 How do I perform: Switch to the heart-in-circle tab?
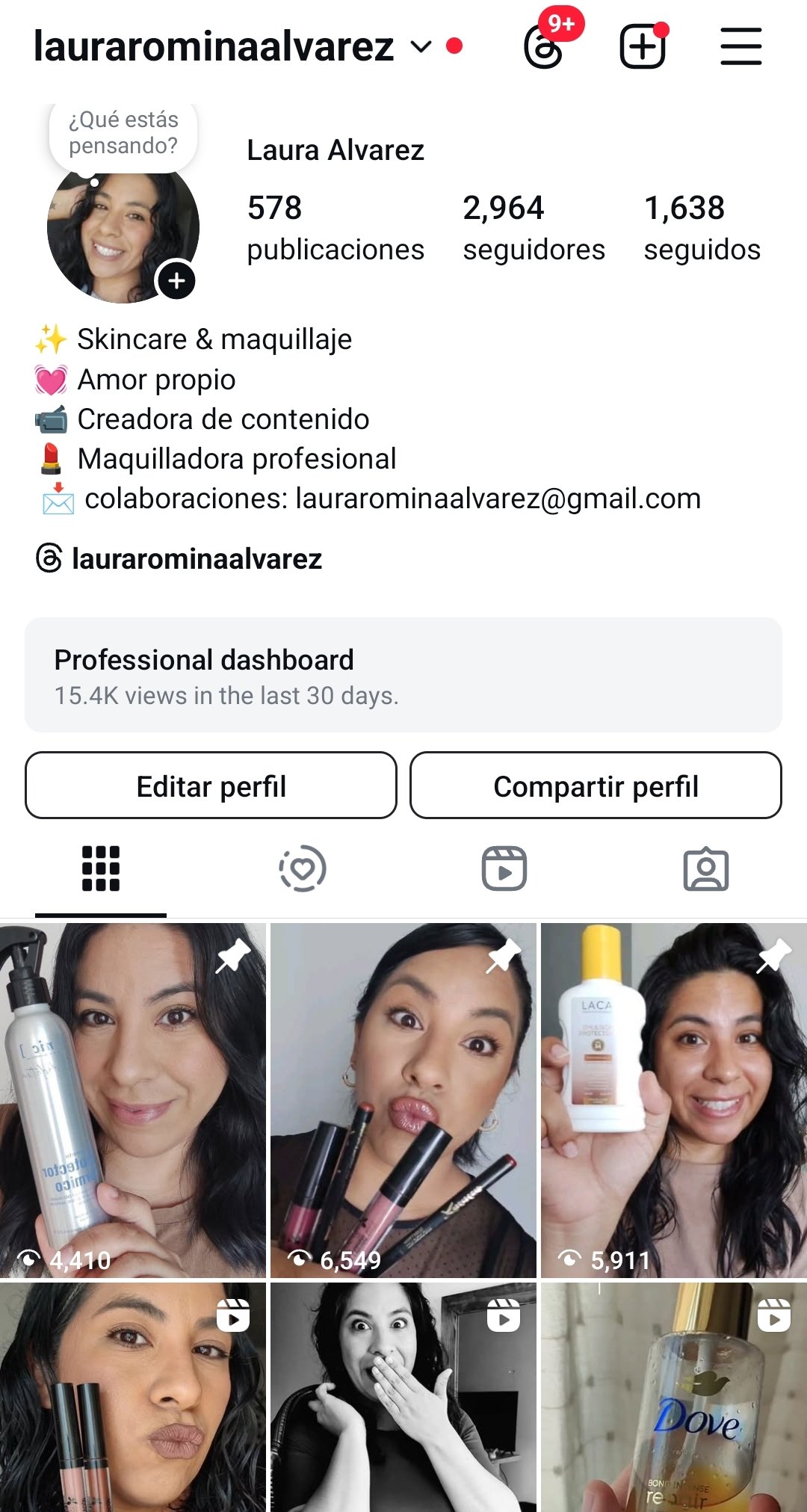pos(303,868)
